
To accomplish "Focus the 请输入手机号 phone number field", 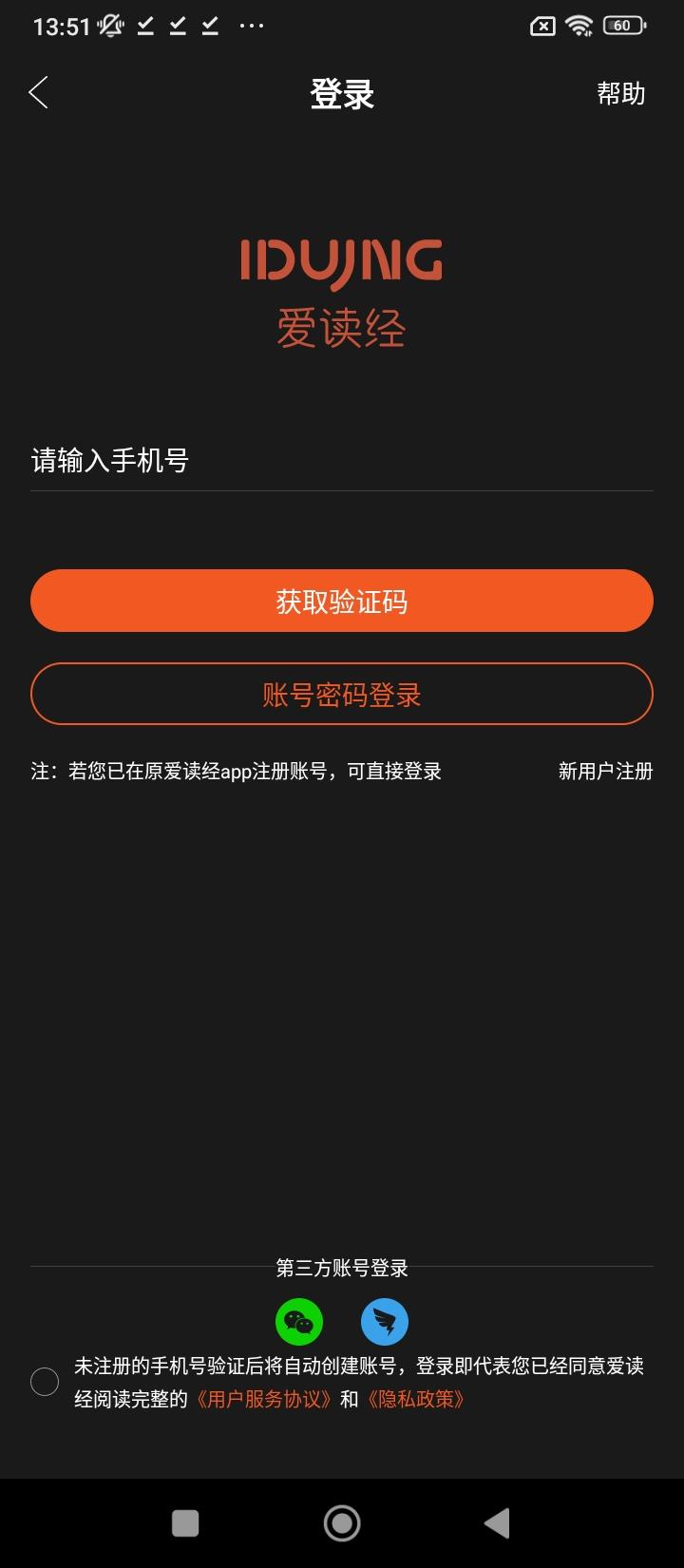I will click(341, 461).
